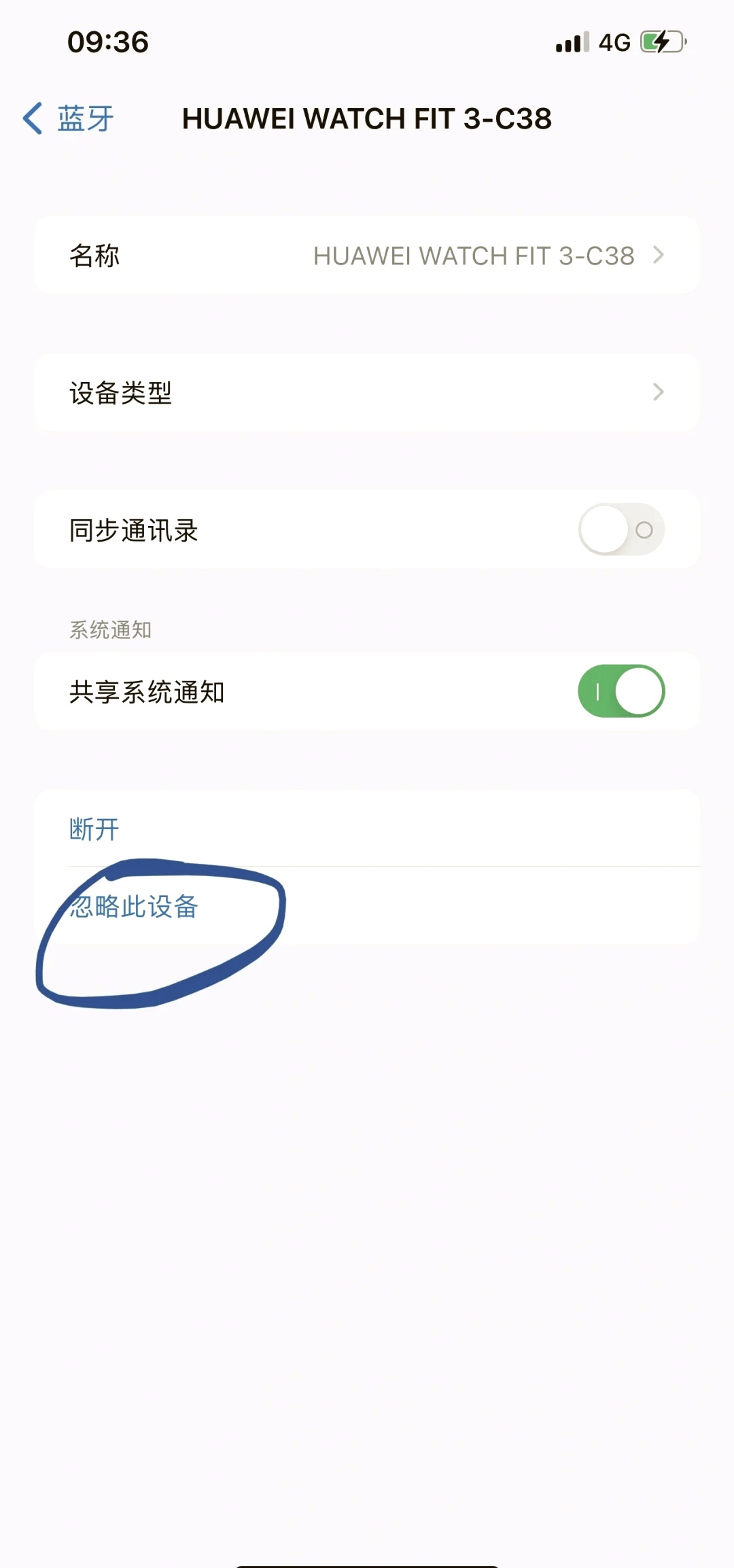The image size is (734, 1568).
Task: Select 忽略此设备 to forget device
Action: coord(135,907)
